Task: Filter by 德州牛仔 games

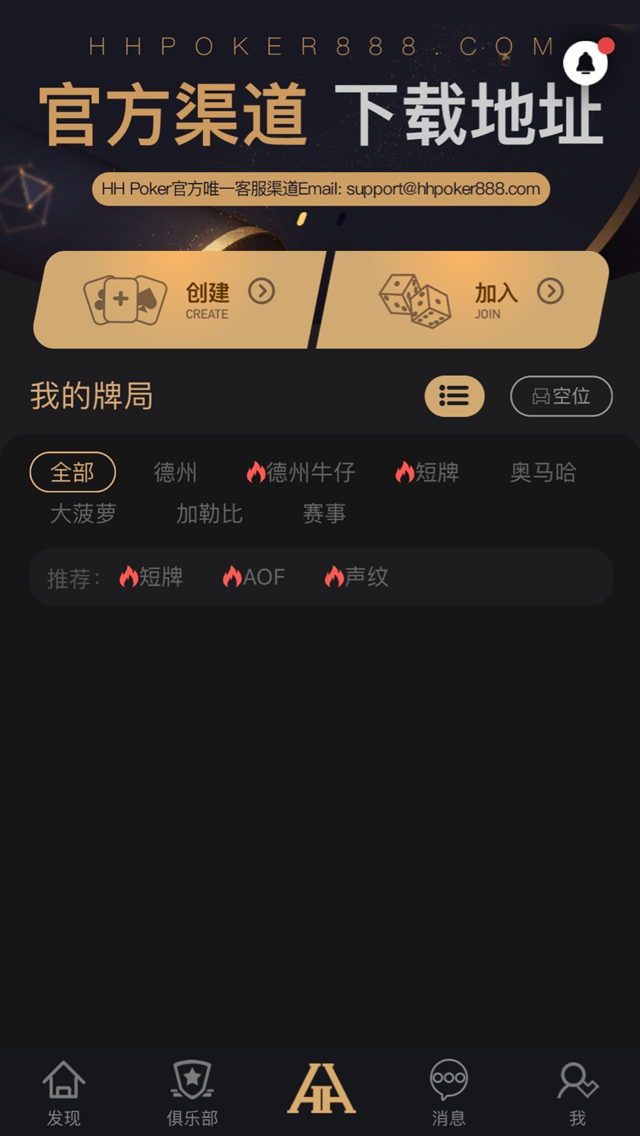Action: 301,472
